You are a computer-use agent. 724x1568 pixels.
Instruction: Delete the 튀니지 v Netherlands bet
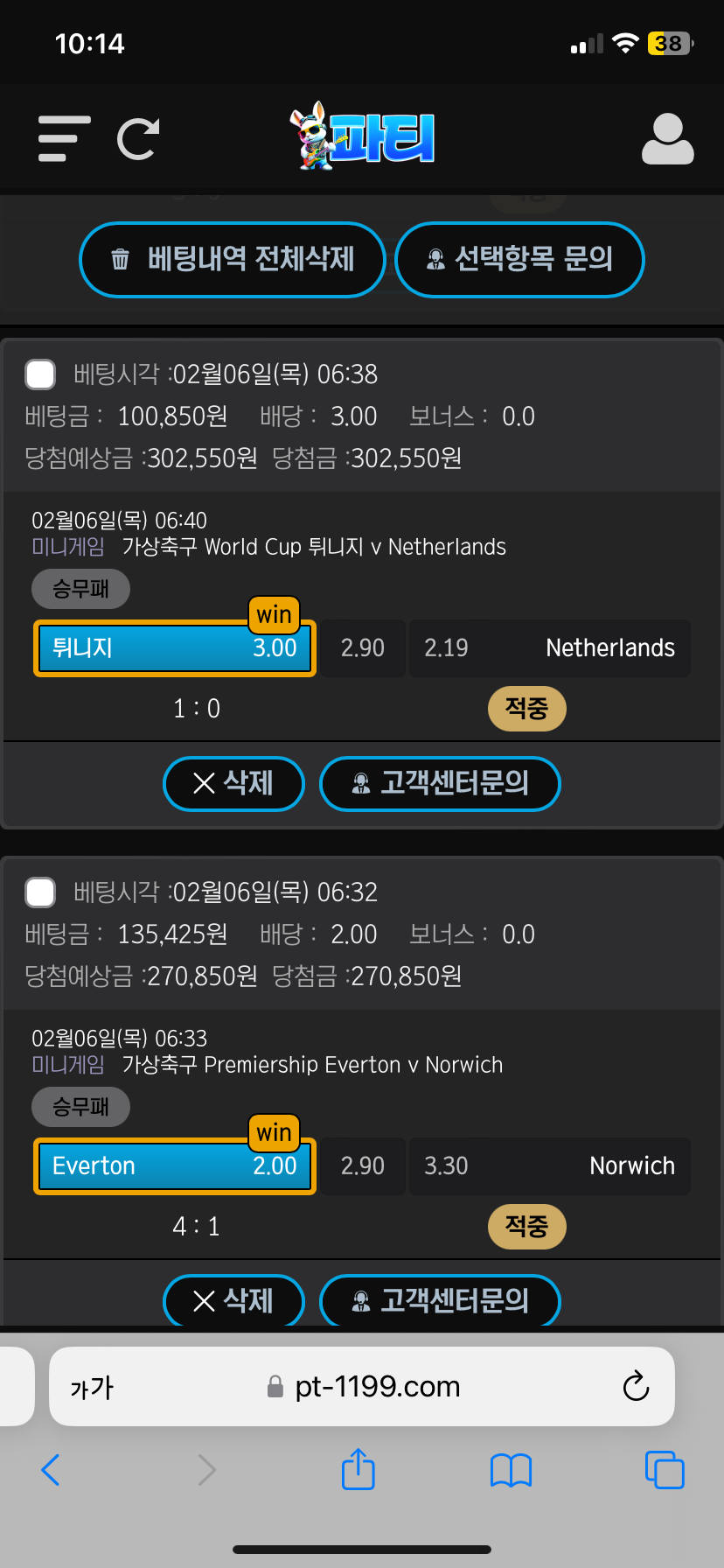point(233,783)
